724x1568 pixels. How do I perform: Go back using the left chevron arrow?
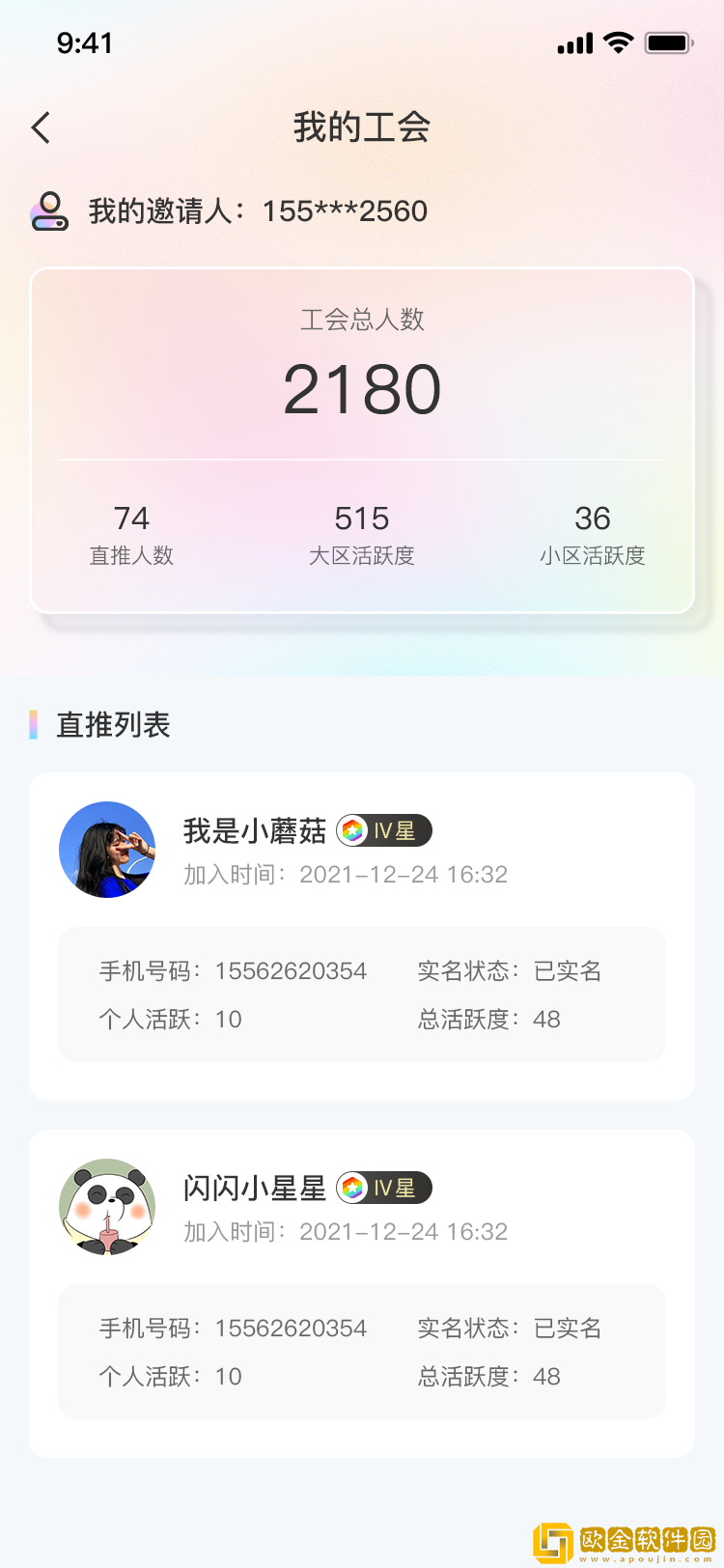coord(39,126)
